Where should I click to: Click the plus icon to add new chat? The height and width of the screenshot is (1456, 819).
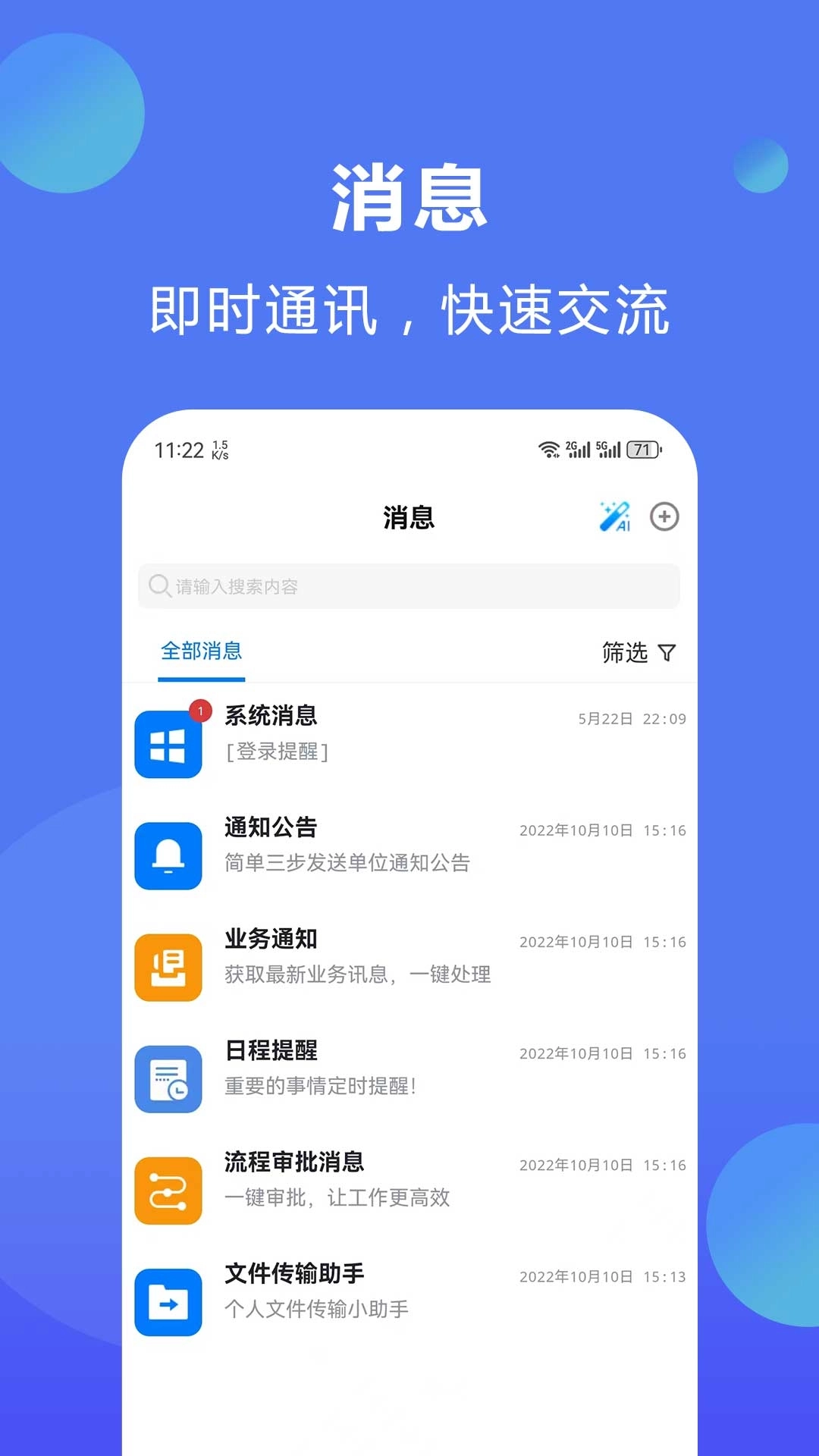[x=664, y=516]
